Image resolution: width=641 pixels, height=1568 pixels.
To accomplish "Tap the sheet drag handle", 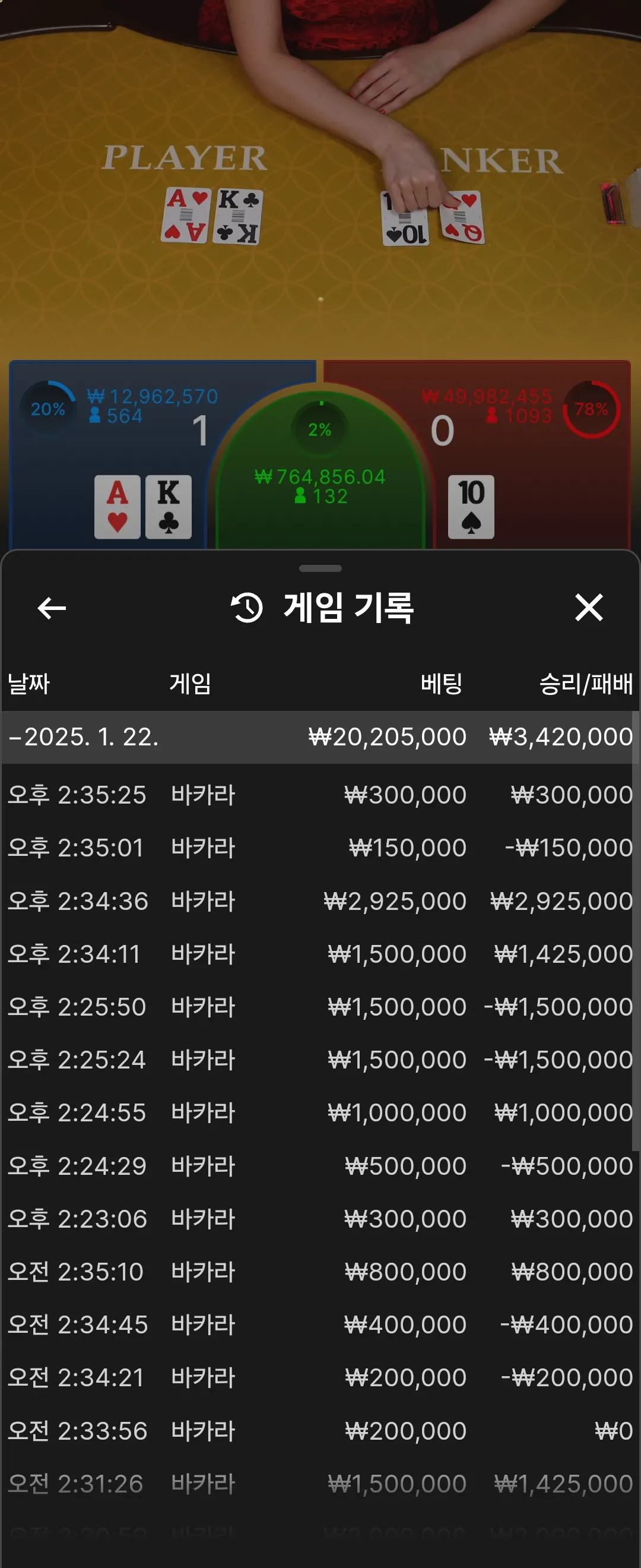I will (320, 568).
